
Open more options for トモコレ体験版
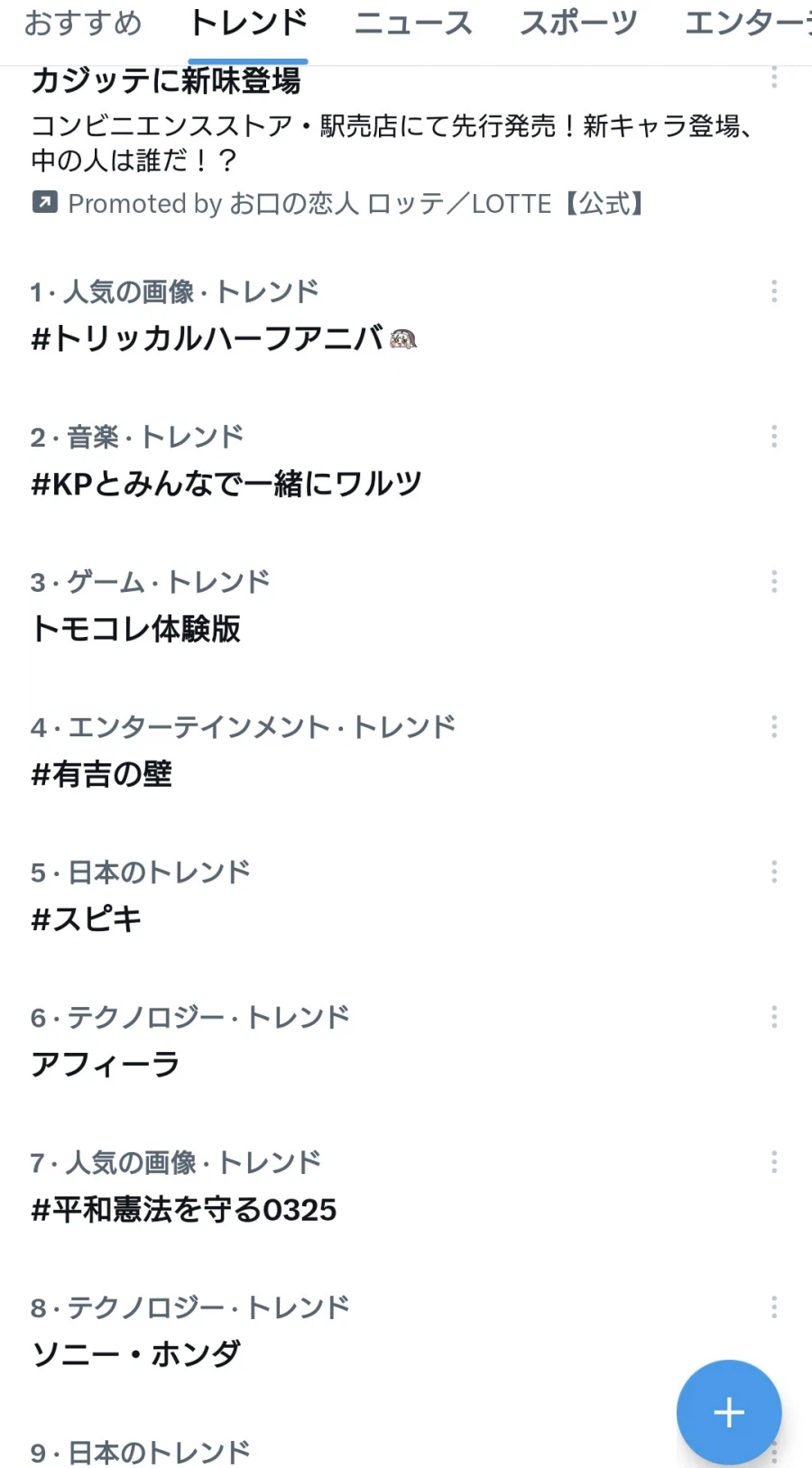pyautogui.click(x=774, y=581)
